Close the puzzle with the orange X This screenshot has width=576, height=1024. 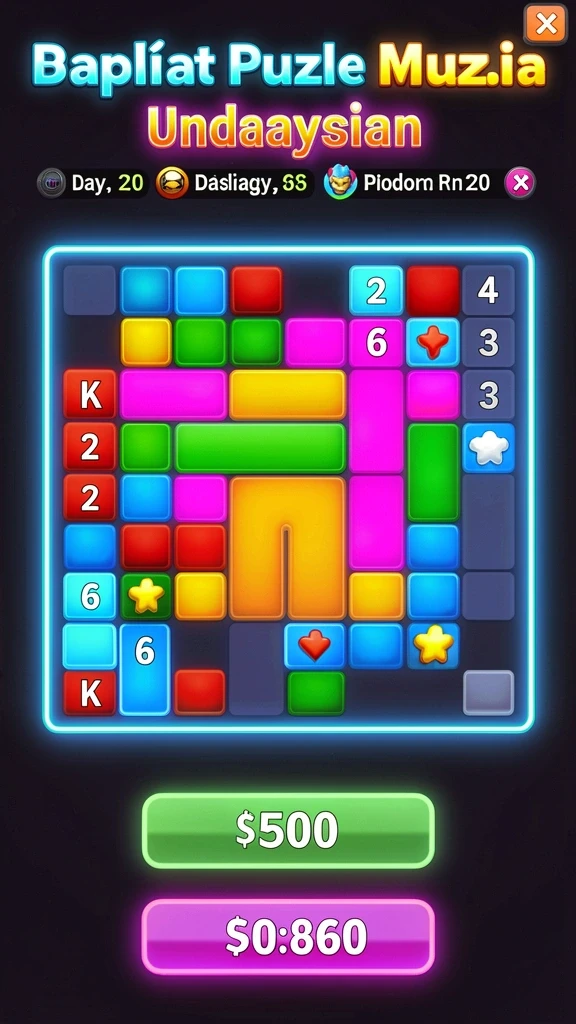click(546, 25)
